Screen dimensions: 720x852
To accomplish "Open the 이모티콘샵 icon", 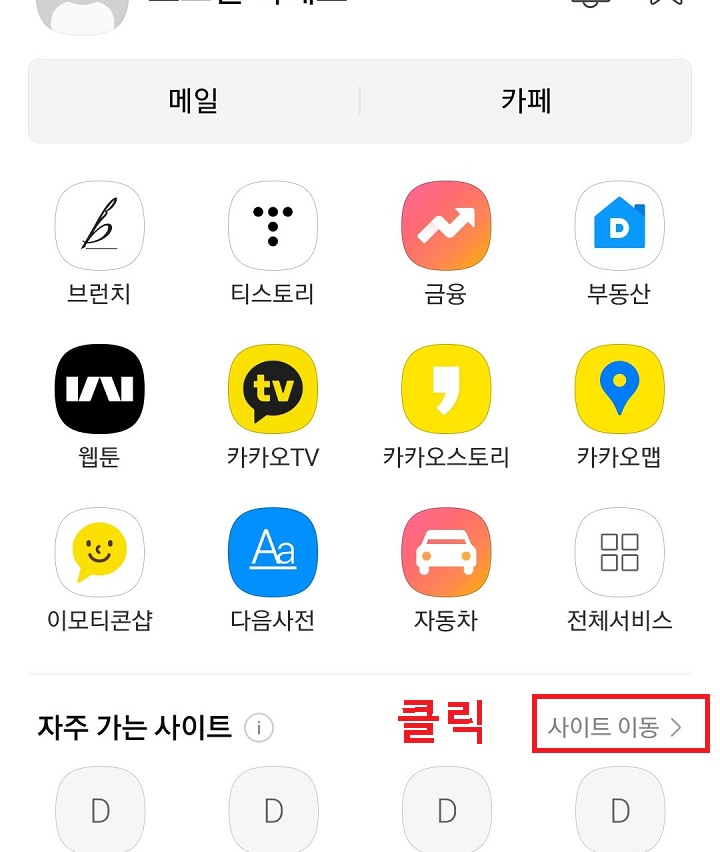I will 99,551.
